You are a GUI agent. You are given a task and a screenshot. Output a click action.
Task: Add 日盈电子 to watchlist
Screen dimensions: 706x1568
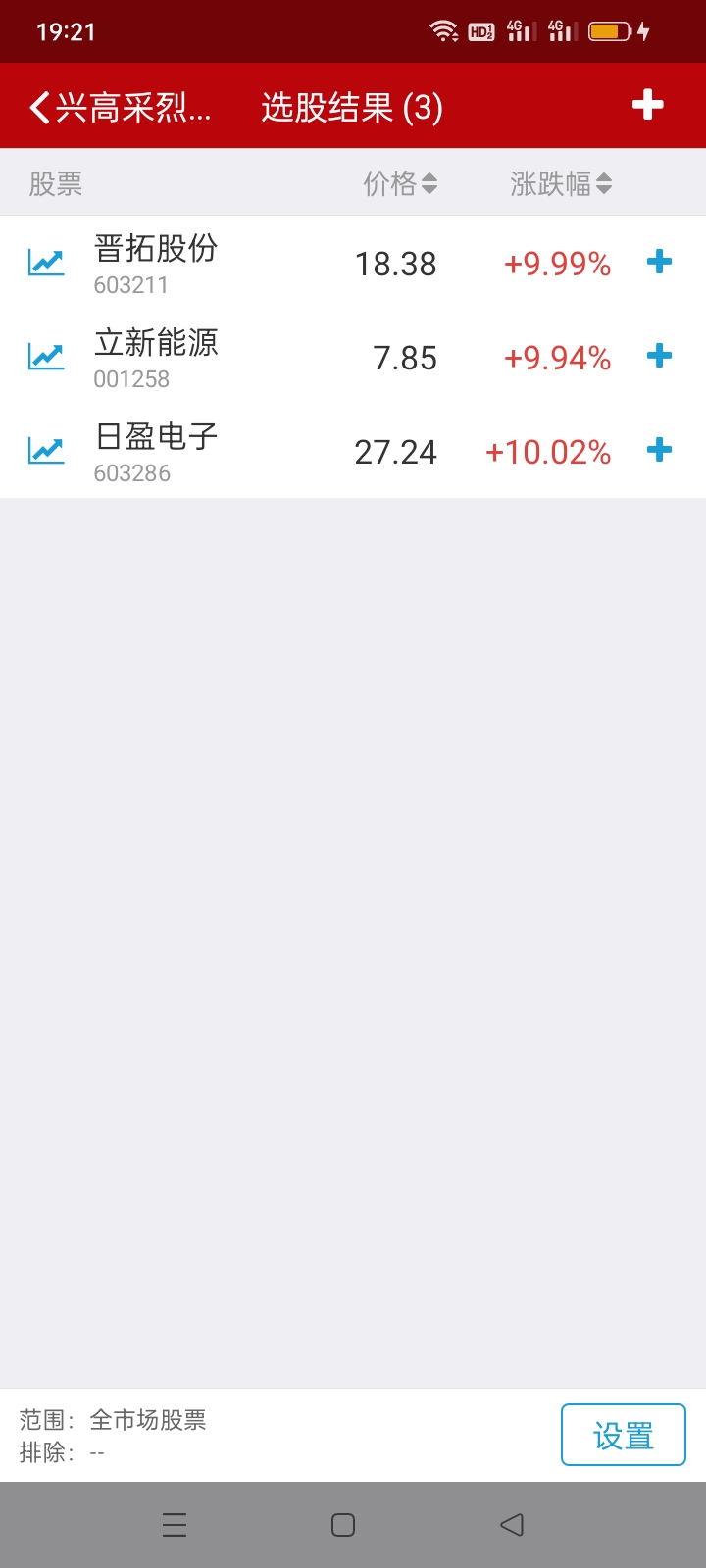(660, 450)
